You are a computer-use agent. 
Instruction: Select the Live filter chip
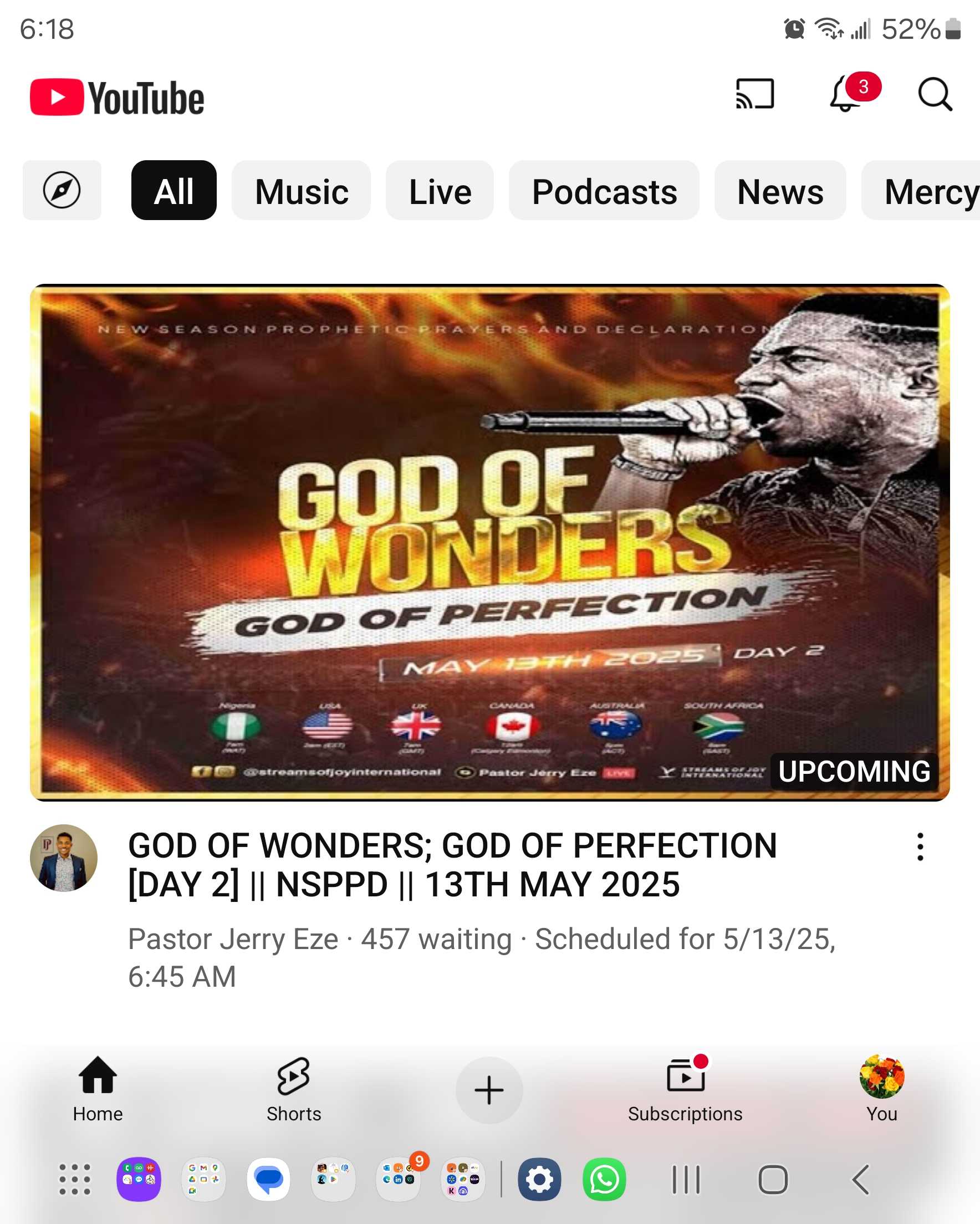(440, 191)
